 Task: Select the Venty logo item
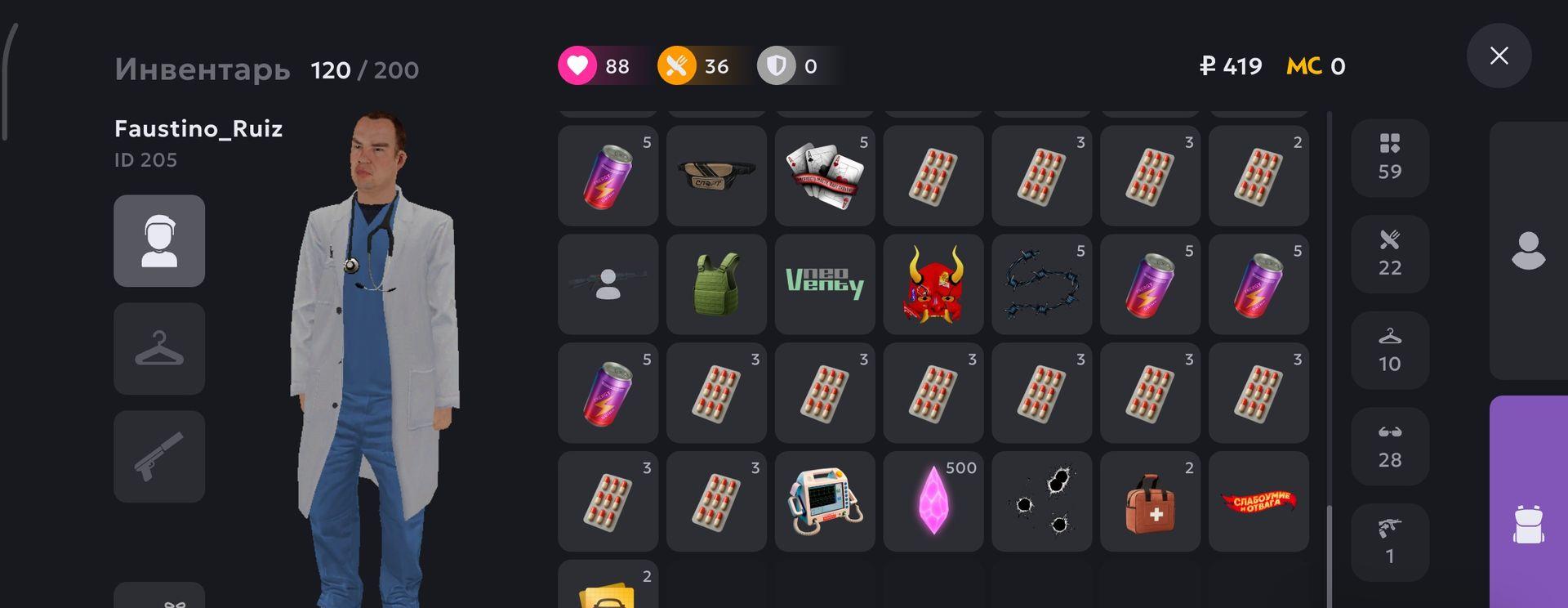[825, 284]
